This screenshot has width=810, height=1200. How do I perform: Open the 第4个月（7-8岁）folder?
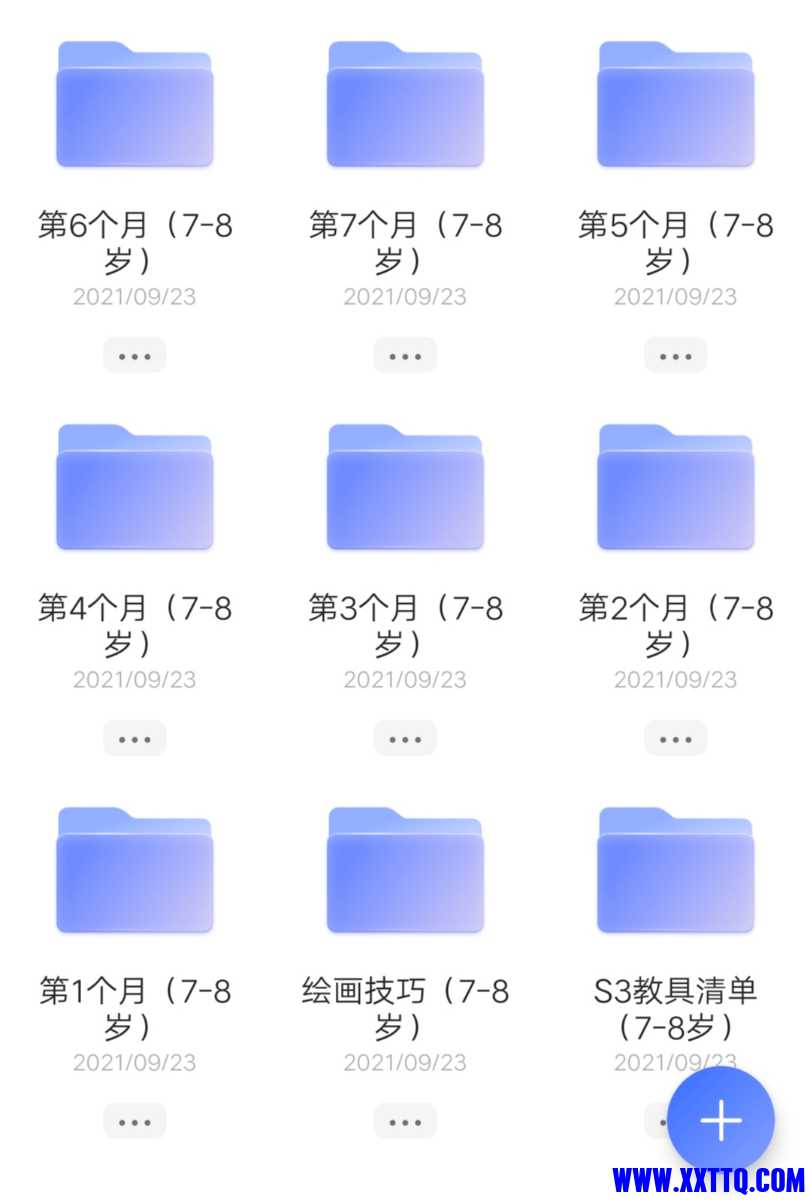[x=135, y=488]
